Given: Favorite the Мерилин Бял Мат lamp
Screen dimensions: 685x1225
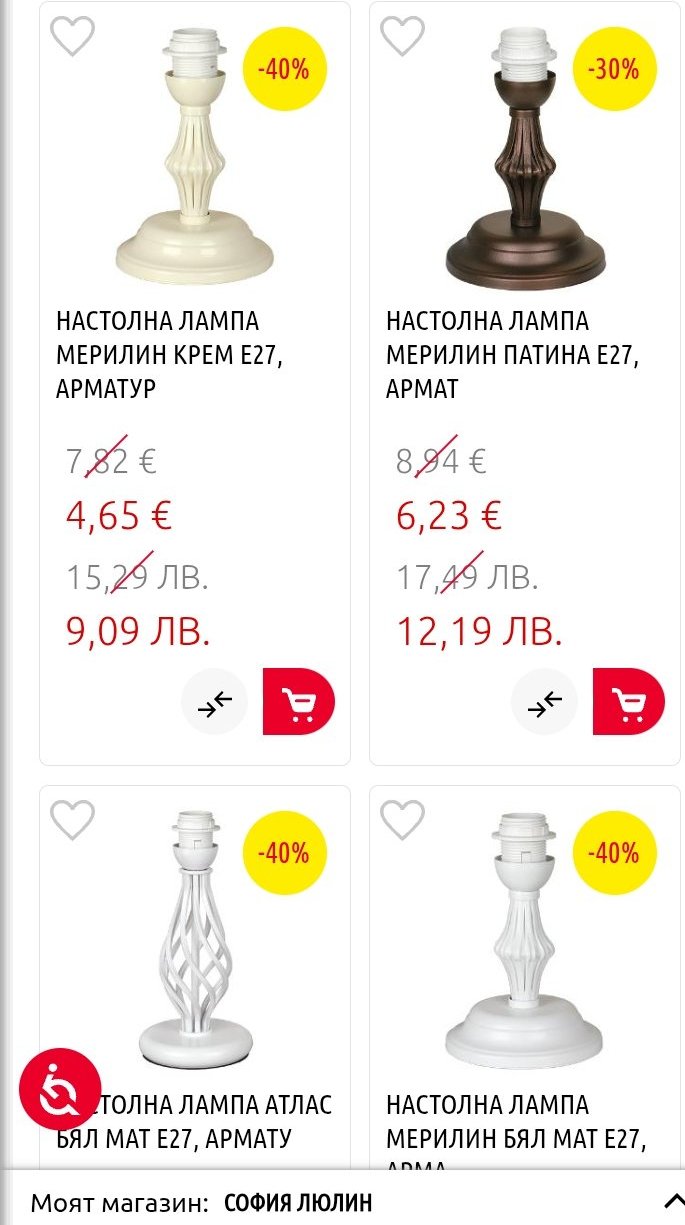Looking at the screenshot, I should tap(402, 821).
